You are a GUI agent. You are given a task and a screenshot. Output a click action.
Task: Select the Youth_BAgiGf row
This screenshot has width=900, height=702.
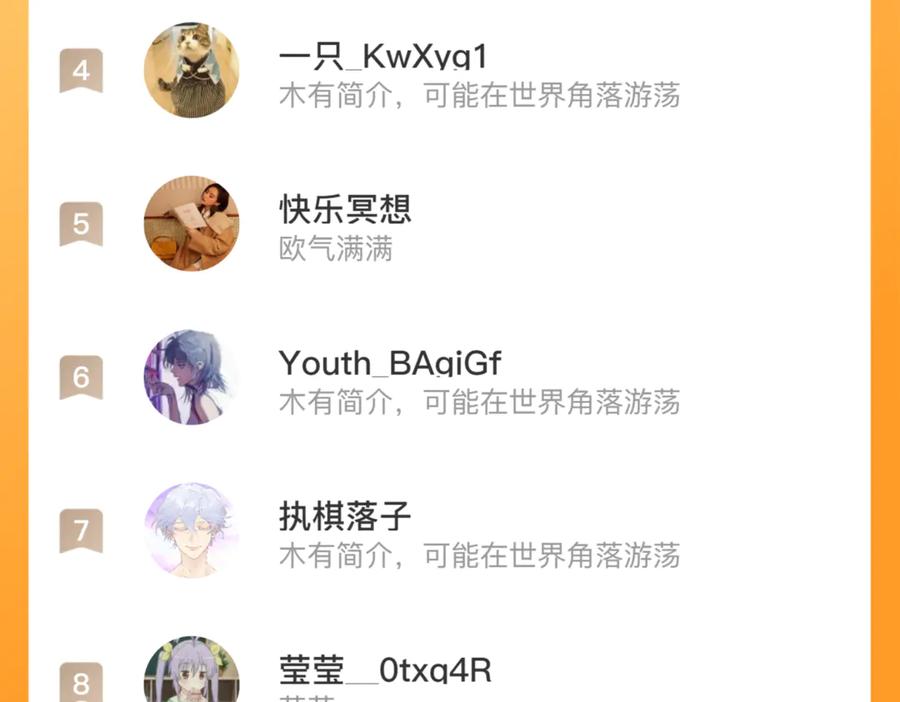pyautogui.click(x=390, y=363)
